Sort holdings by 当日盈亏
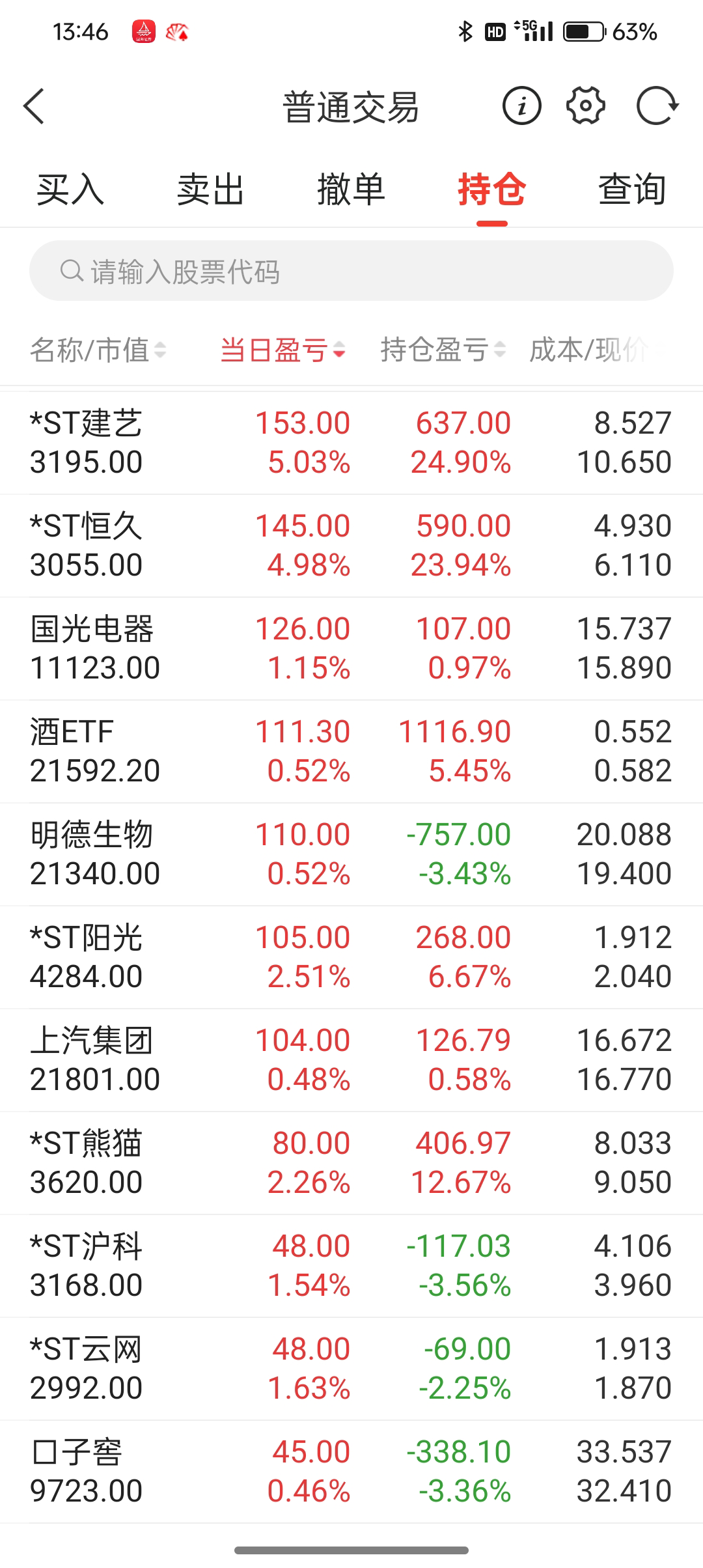Viewport: 703px width, 1568px height. click(283, 350)
